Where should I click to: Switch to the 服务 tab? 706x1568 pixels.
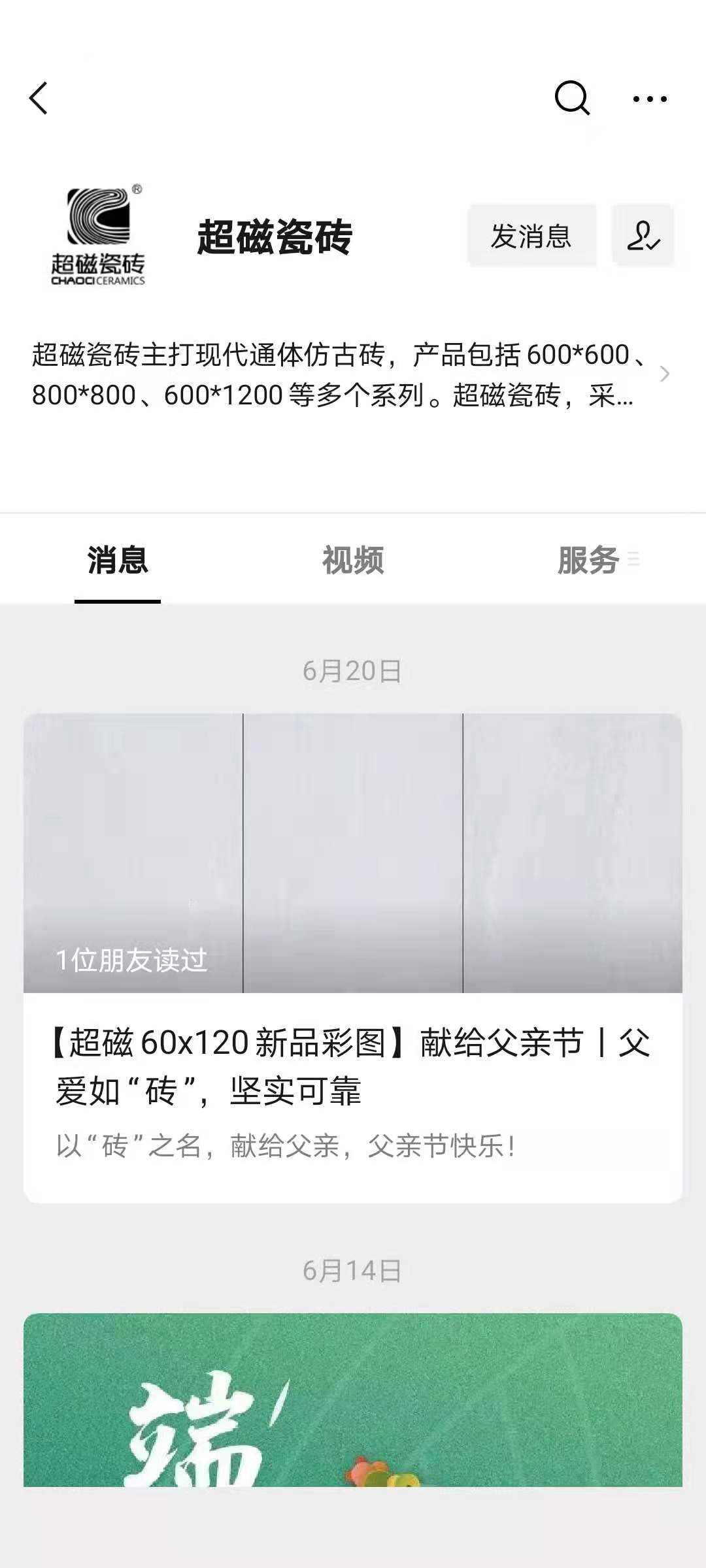(x=588, y=561)
